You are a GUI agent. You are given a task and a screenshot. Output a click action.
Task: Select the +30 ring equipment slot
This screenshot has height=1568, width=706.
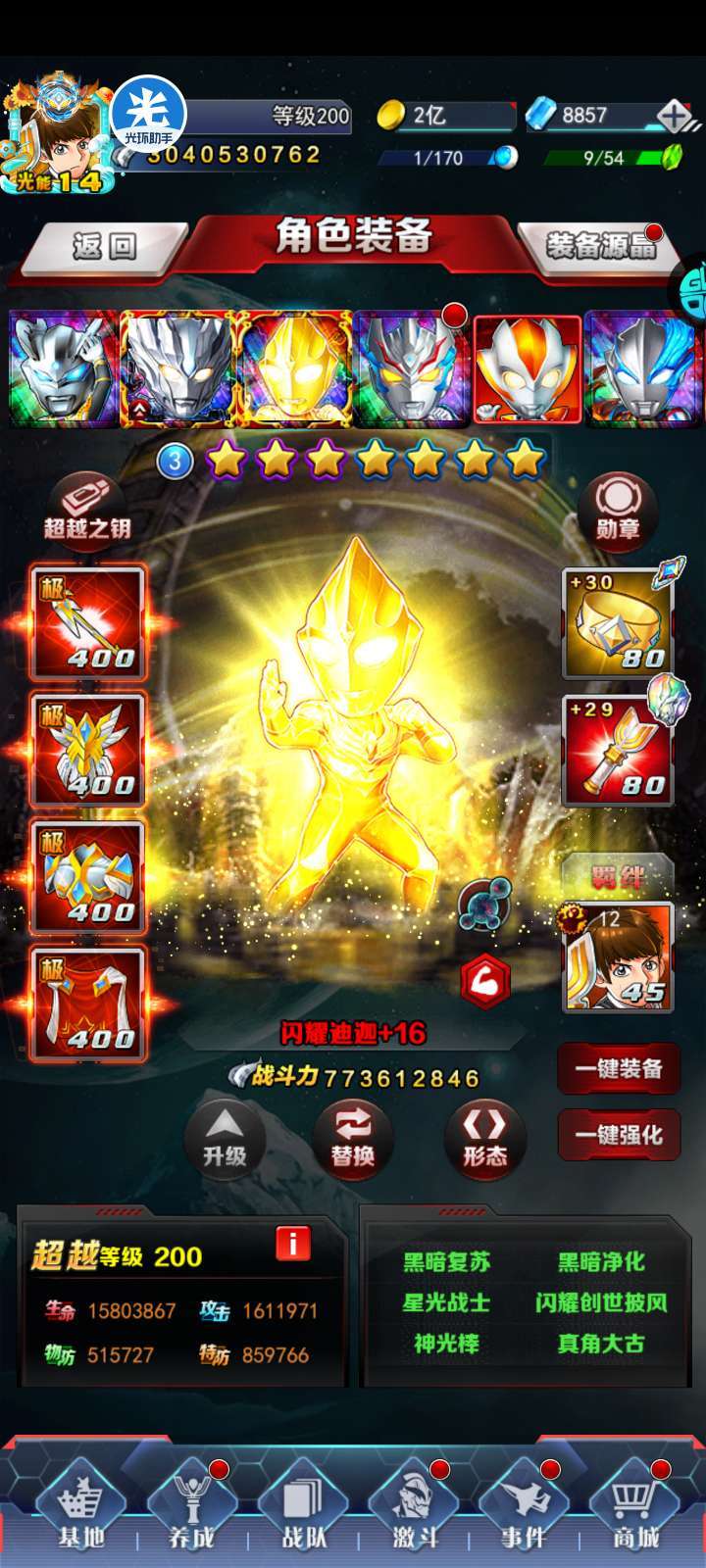click(x=618, y=624)
